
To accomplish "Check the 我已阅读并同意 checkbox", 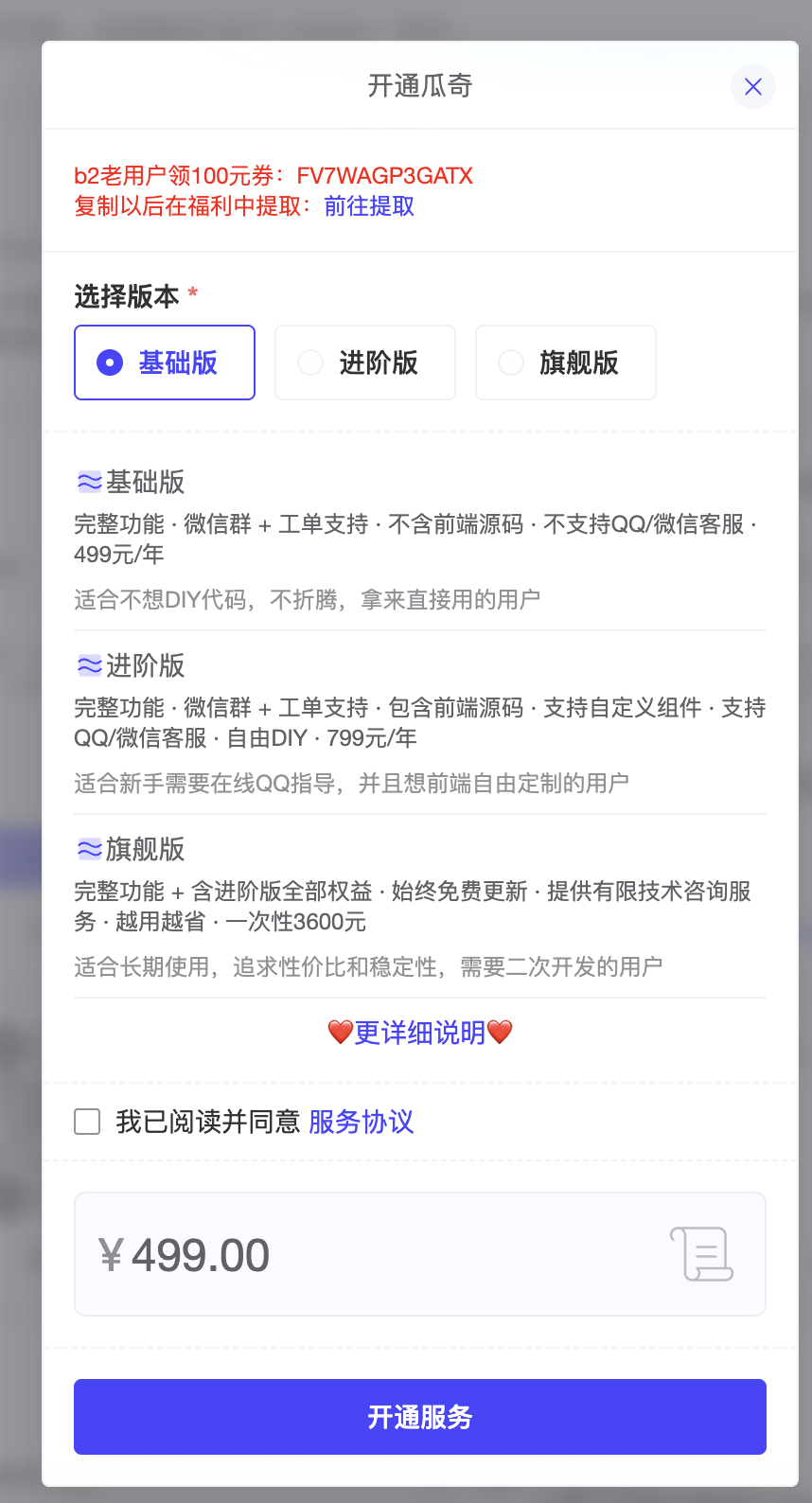I will (87, 1122).
